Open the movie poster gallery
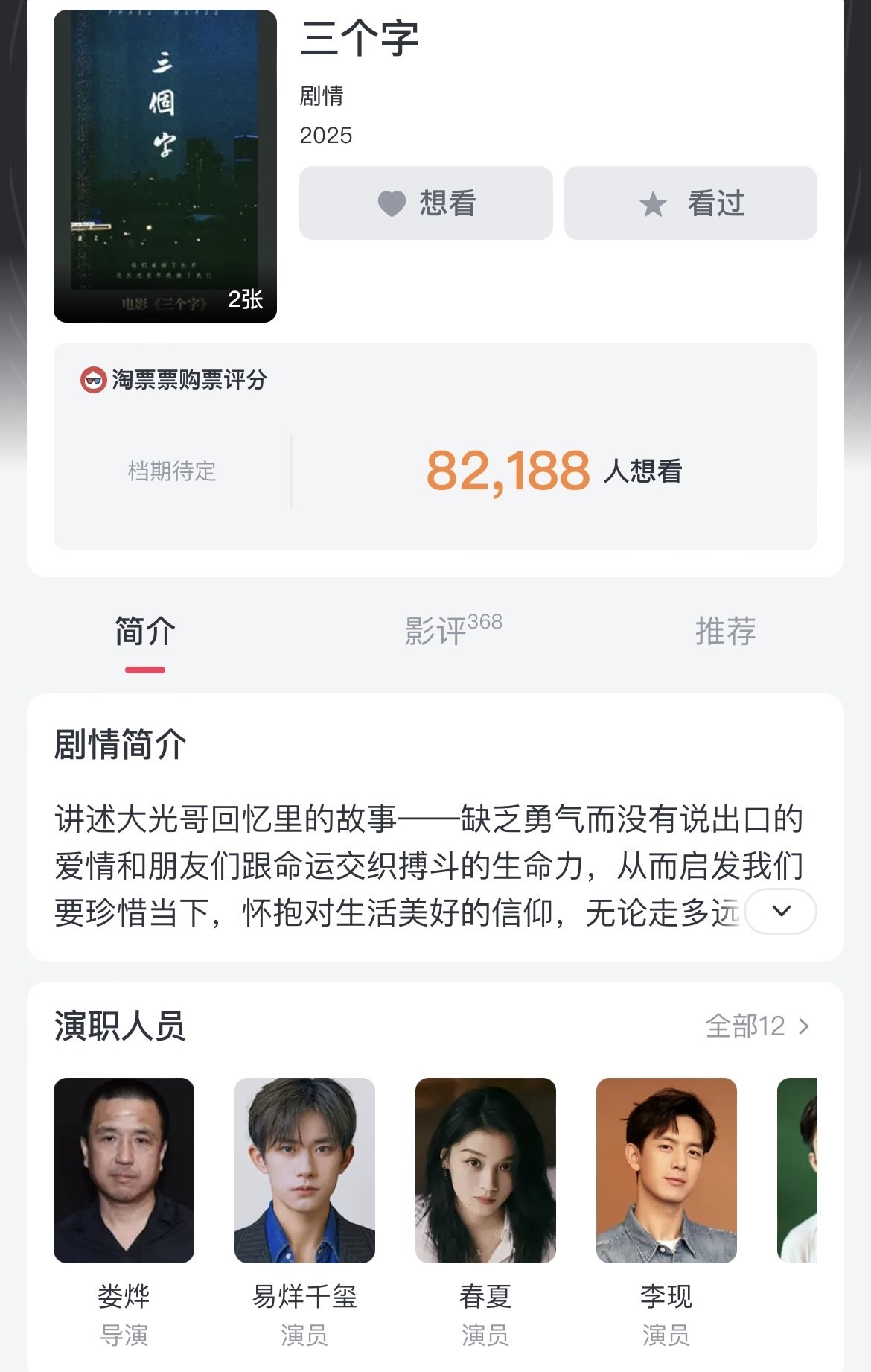Screen dimensions: 871x1372 pos(165,165)
